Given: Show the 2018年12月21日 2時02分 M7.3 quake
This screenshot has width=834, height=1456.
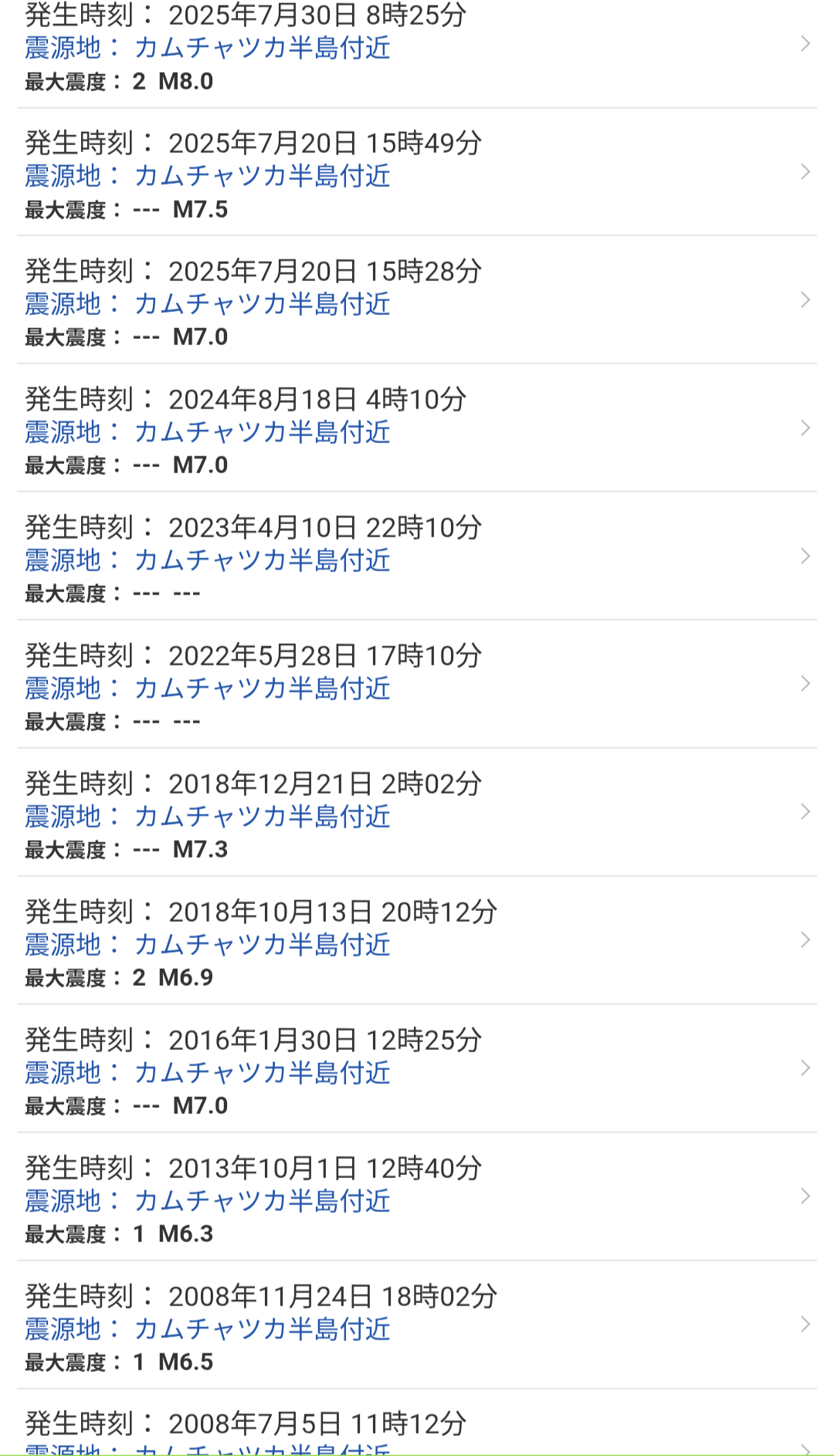Looking at the screenshot, I should [x=417, y=813].
